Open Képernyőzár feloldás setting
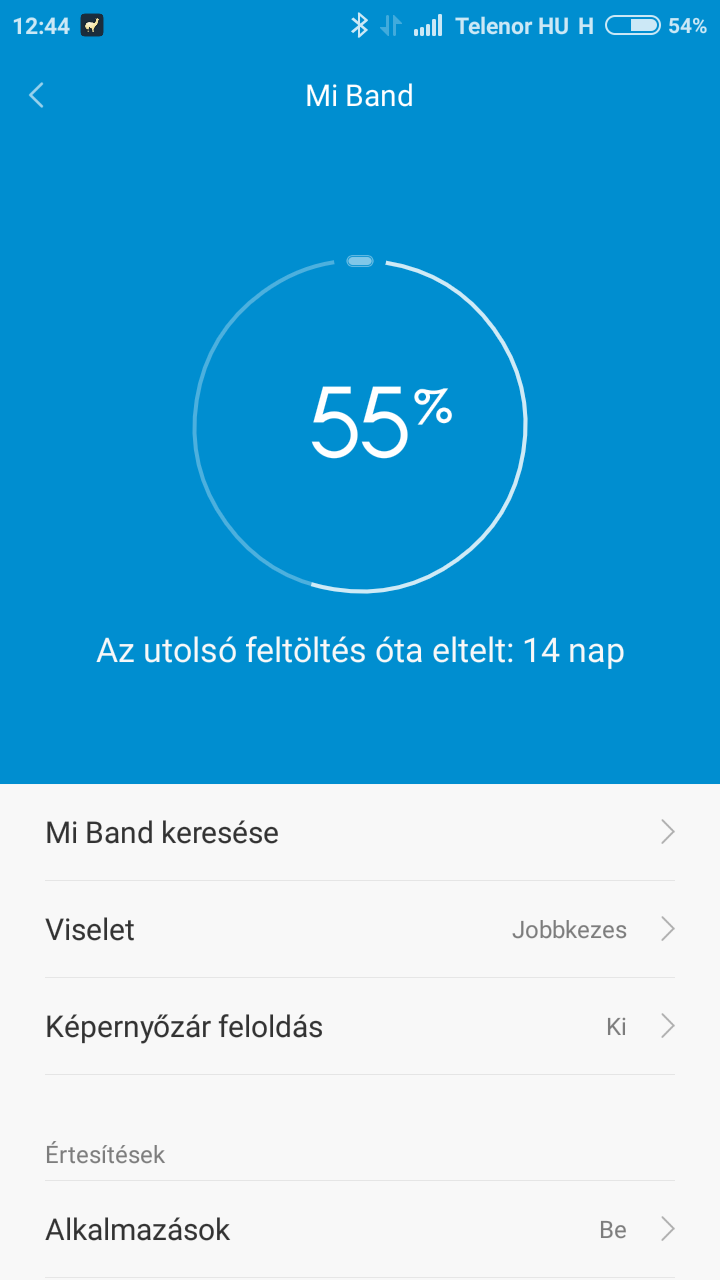The image size is (720, 1280). pyautogui.click(x=360, y=1026)
